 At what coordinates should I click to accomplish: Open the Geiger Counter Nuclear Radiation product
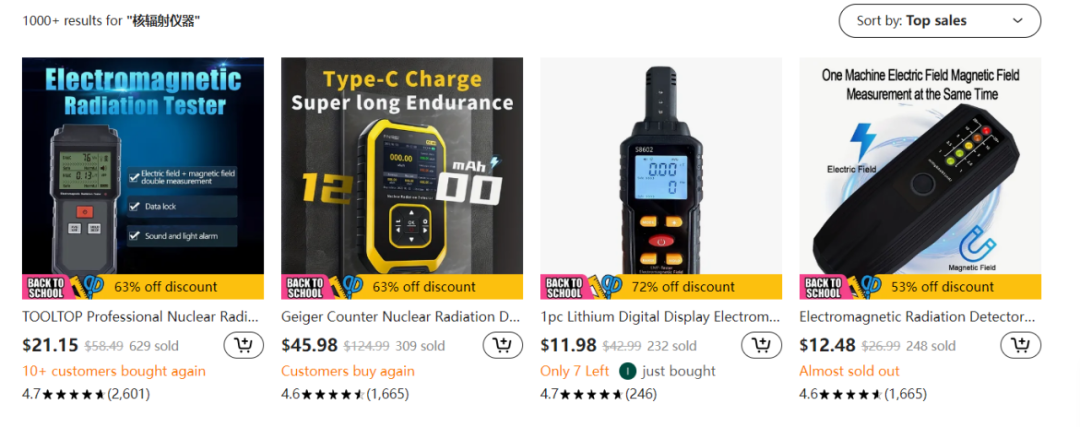point(401,317)
